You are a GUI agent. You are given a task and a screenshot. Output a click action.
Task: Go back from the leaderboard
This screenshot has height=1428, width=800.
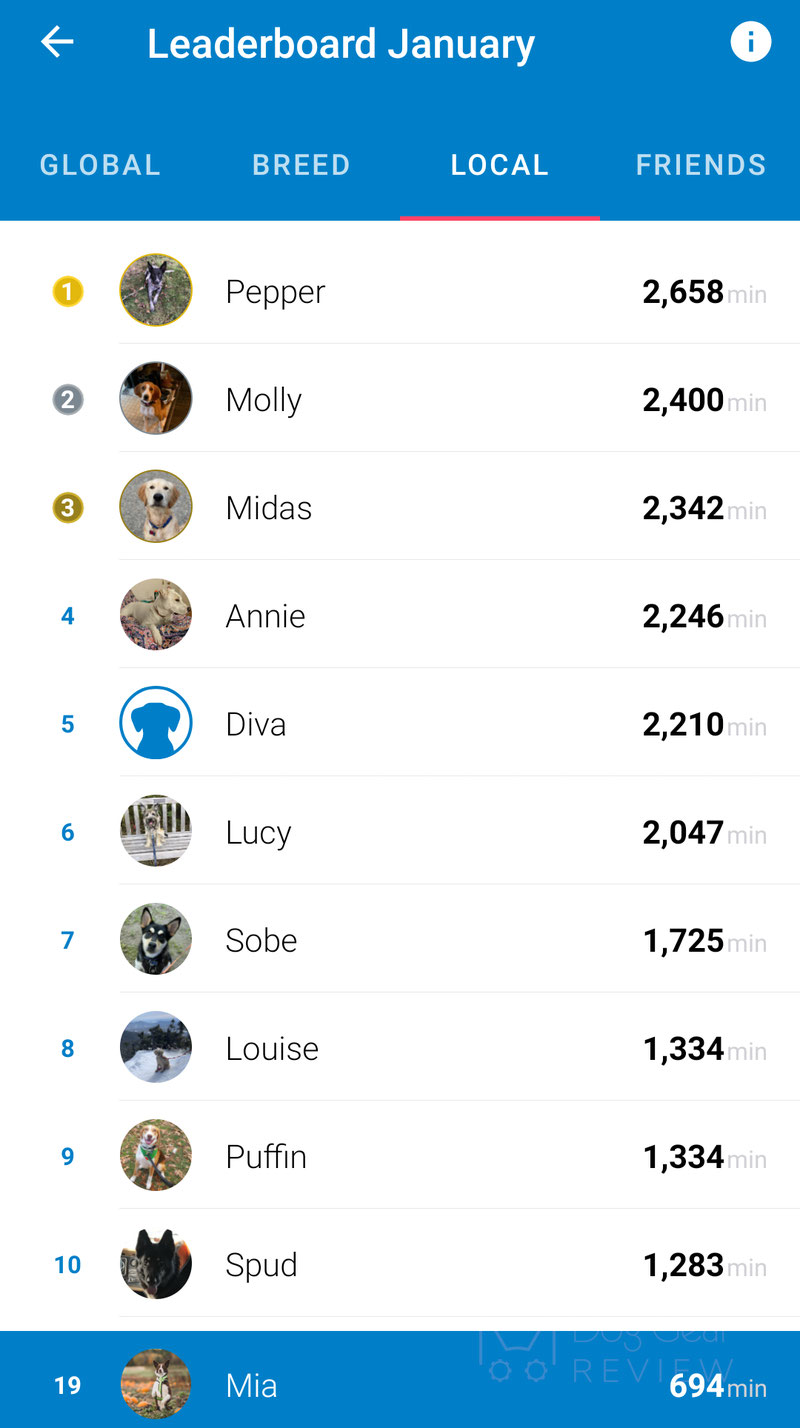pyautogui.click(x=57, y=43)
